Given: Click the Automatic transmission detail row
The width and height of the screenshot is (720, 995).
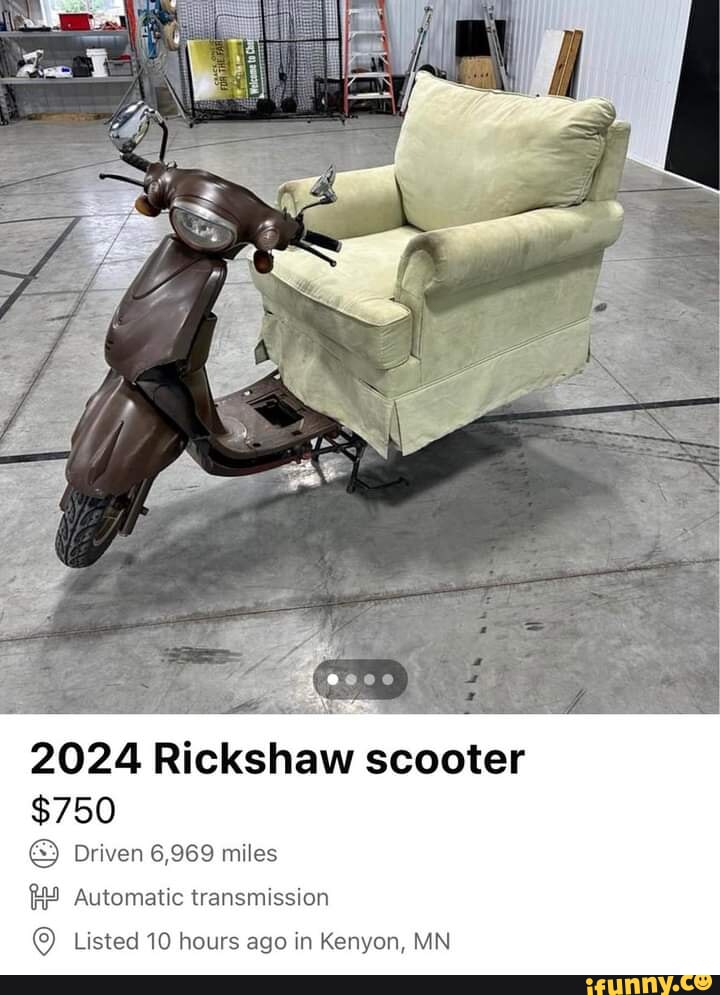Looking at the screenshot, I should pos(201,898).
